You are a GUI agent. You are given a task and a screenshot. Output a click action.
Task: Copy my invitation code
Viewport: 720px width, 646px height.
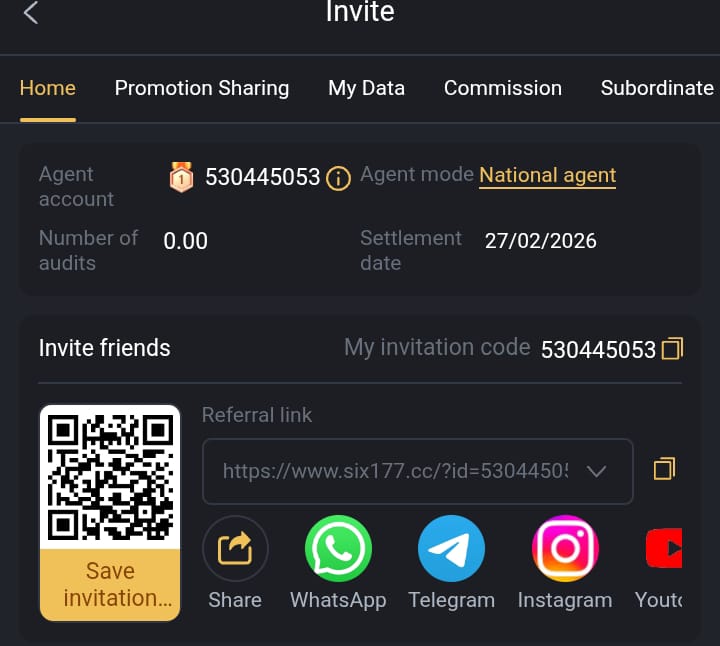[673, 349]
